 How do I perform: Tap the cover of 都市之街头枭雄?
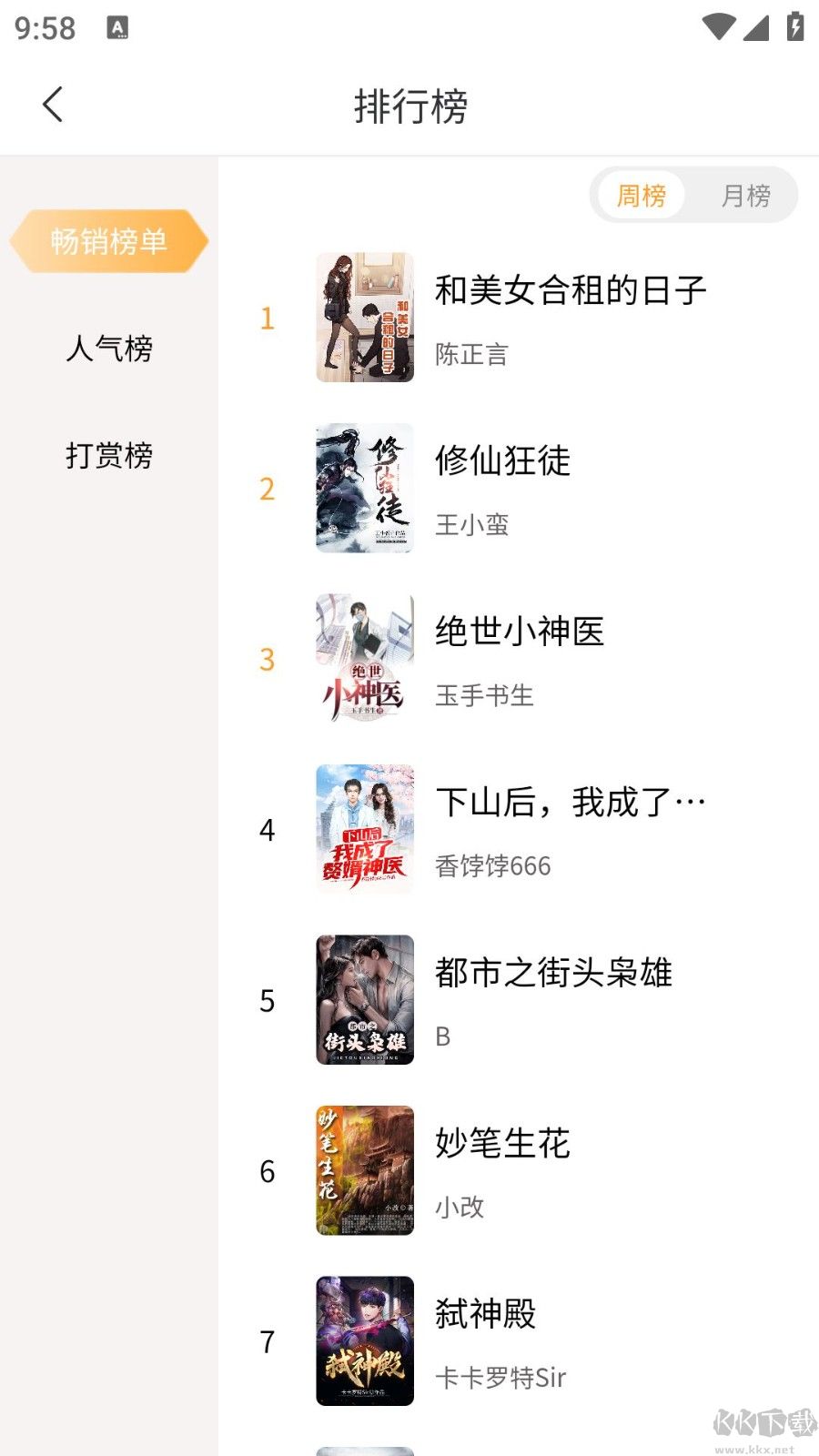[364, 999]
